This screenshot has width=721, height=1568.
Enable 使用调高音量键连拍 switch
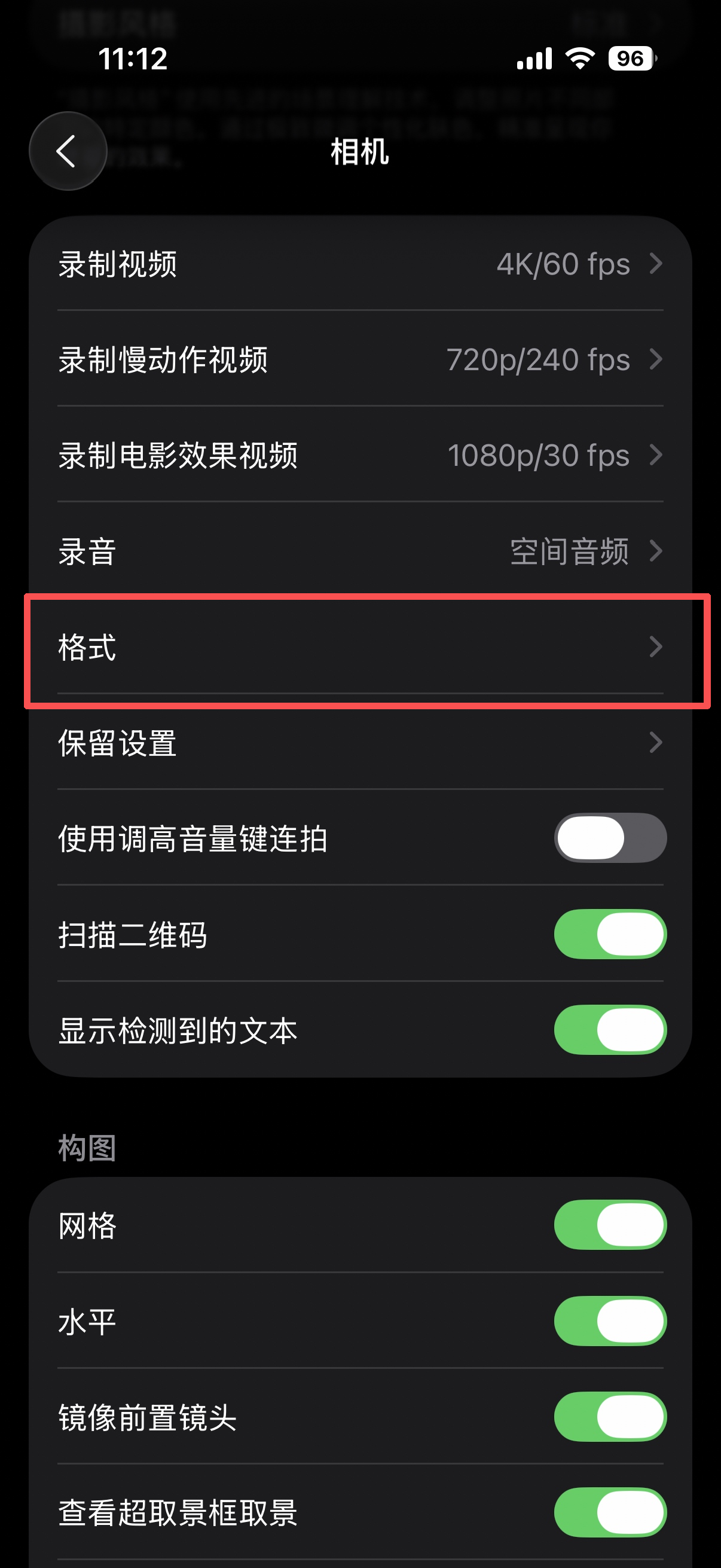coord(610,838)
